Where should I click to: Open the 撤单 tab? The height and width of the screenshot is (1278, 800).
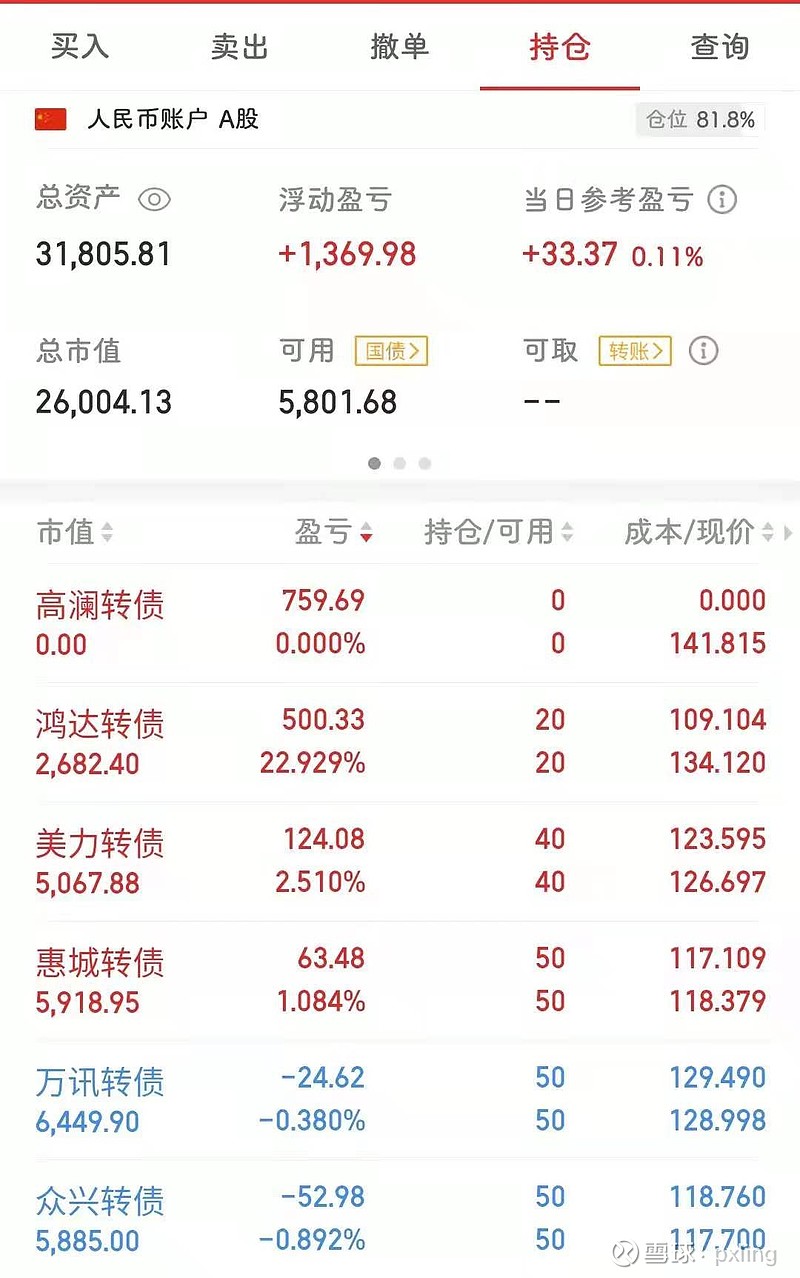coord(400,47)
